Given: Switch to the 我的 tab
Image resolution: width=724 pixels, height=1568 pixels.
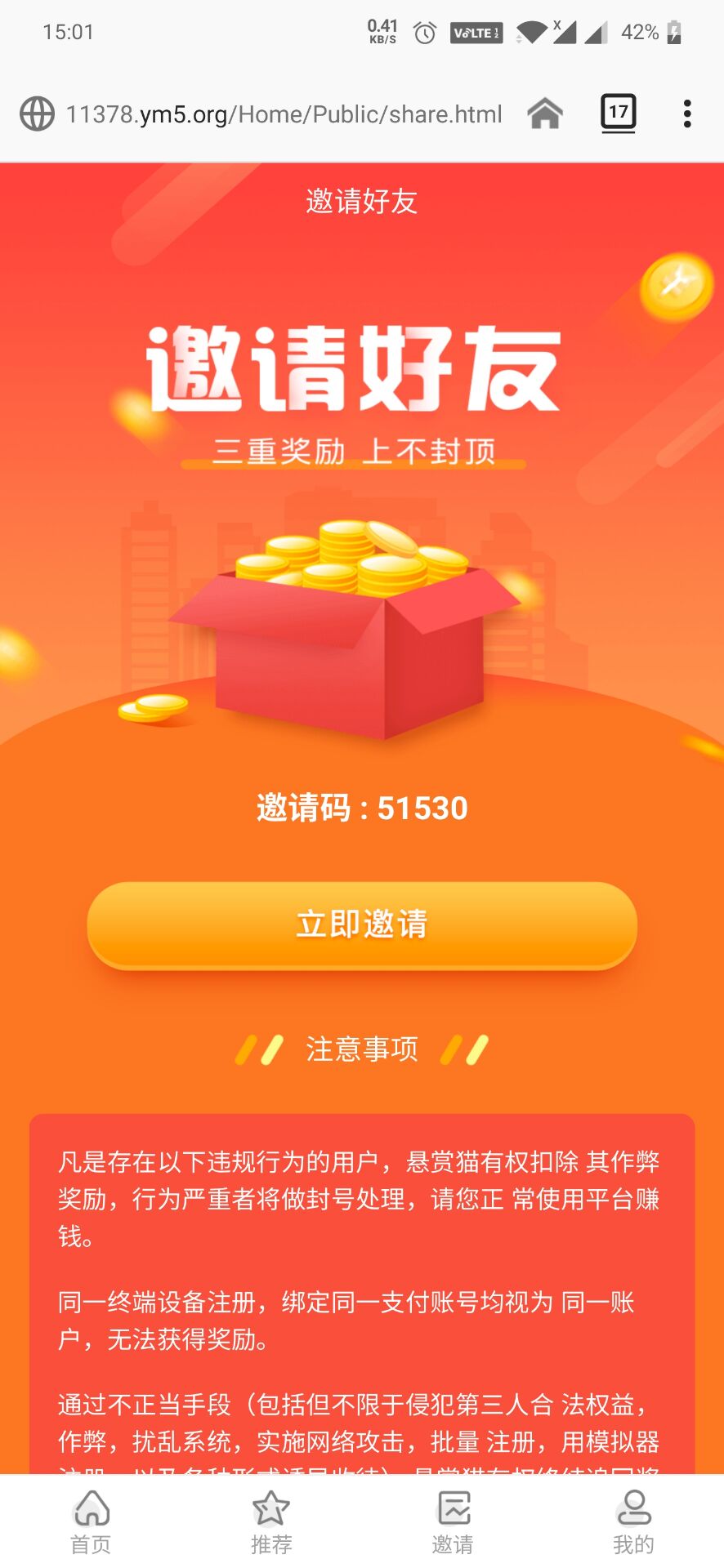Looking at the screenshot, I should pyautogui.click(x=633, y=1521).
